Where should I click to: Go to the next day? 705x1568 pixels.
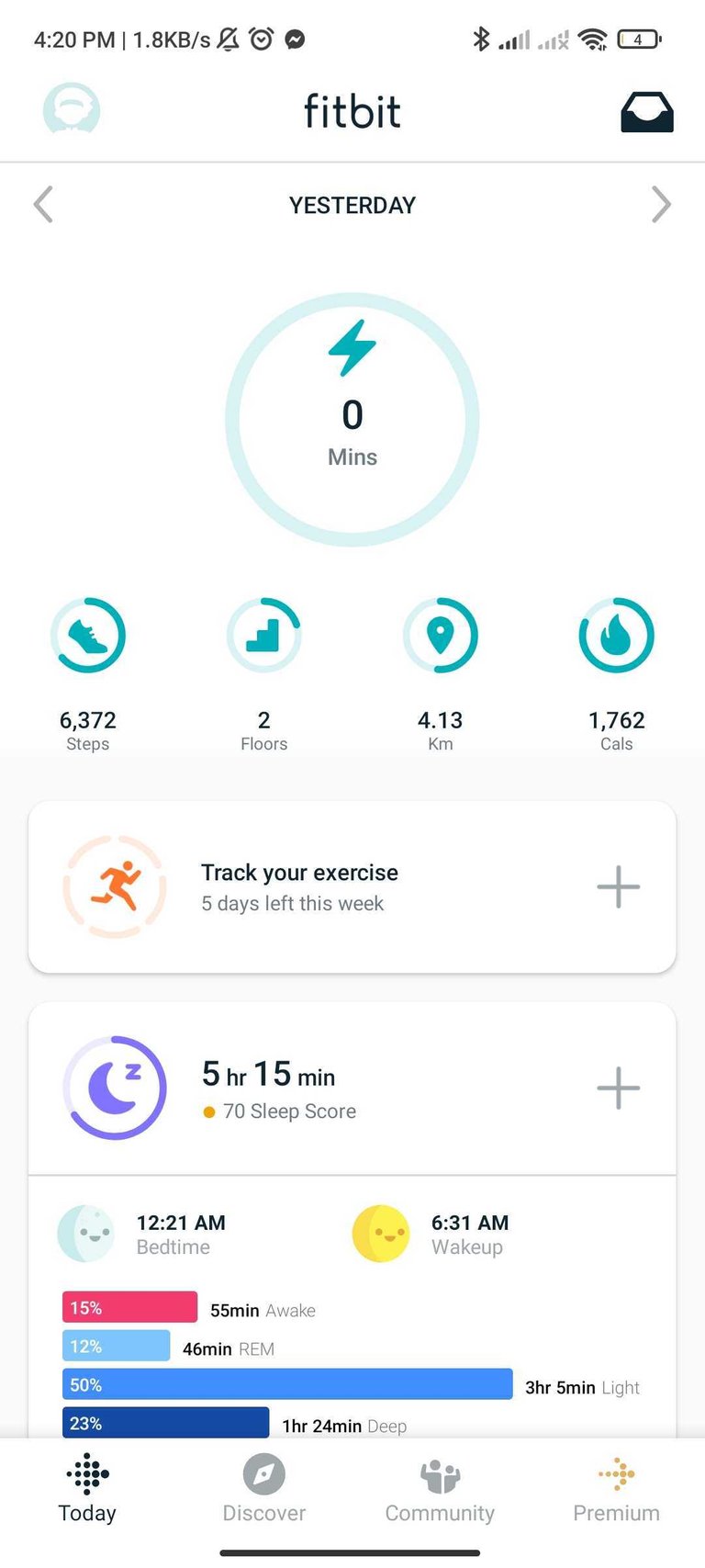point(661,205)
